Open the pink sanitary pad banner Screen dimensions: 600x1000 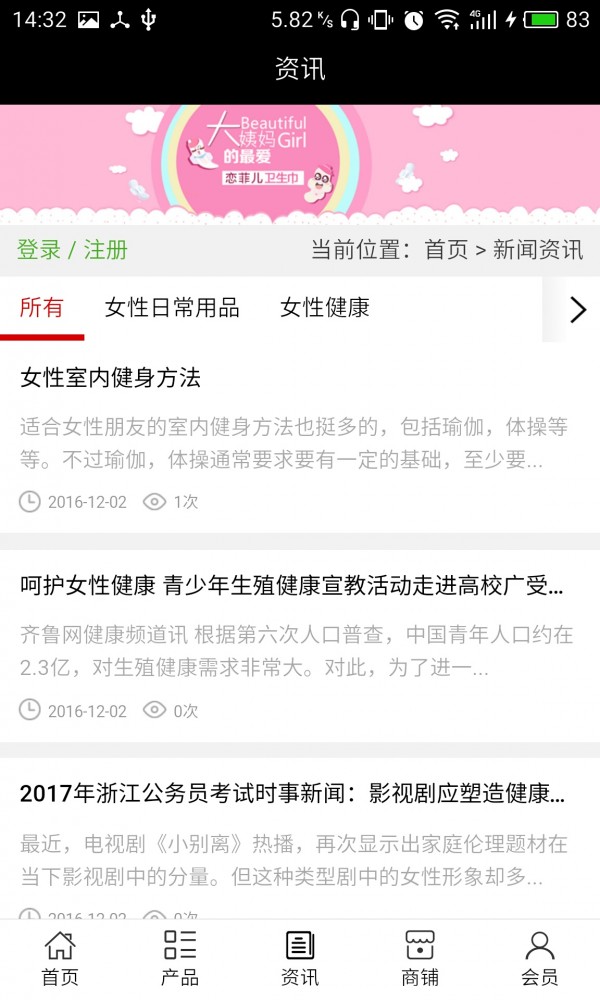click(300, 163)
